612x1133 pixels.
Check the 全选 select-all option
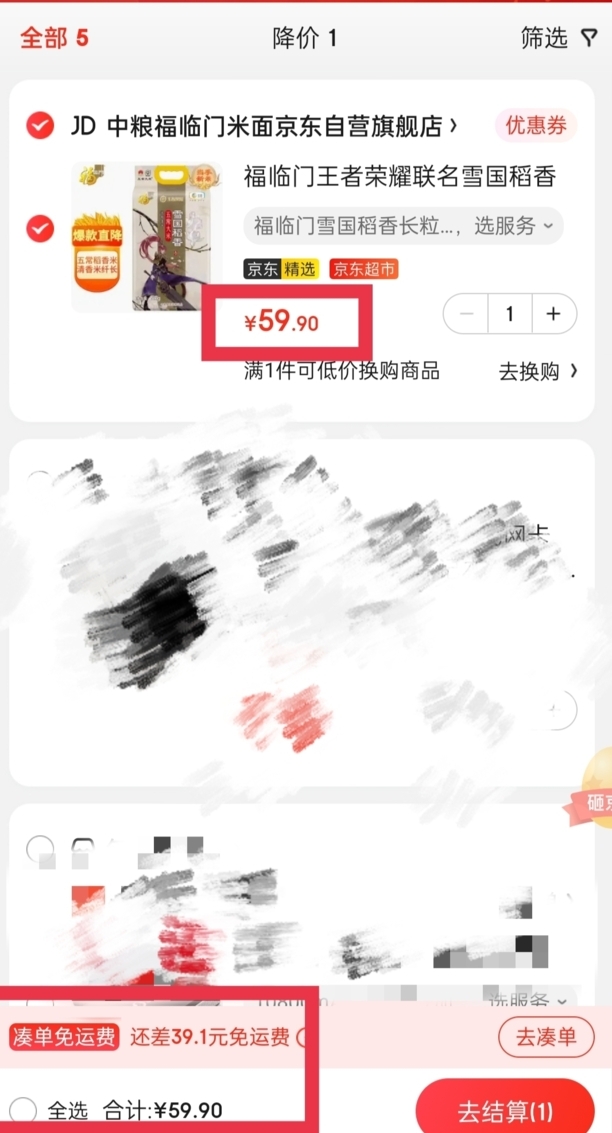point(23,1110)
